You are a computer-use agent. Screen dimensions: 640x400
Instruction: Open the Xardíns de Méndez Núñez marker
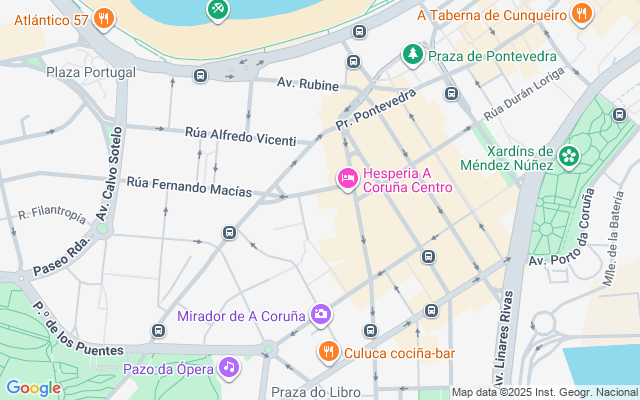click(x=569, y=155)
